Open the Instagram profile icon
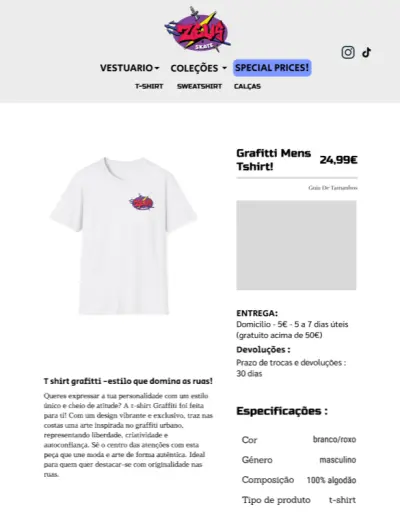This screenshot has height=518, width=400. pos(348,52)
